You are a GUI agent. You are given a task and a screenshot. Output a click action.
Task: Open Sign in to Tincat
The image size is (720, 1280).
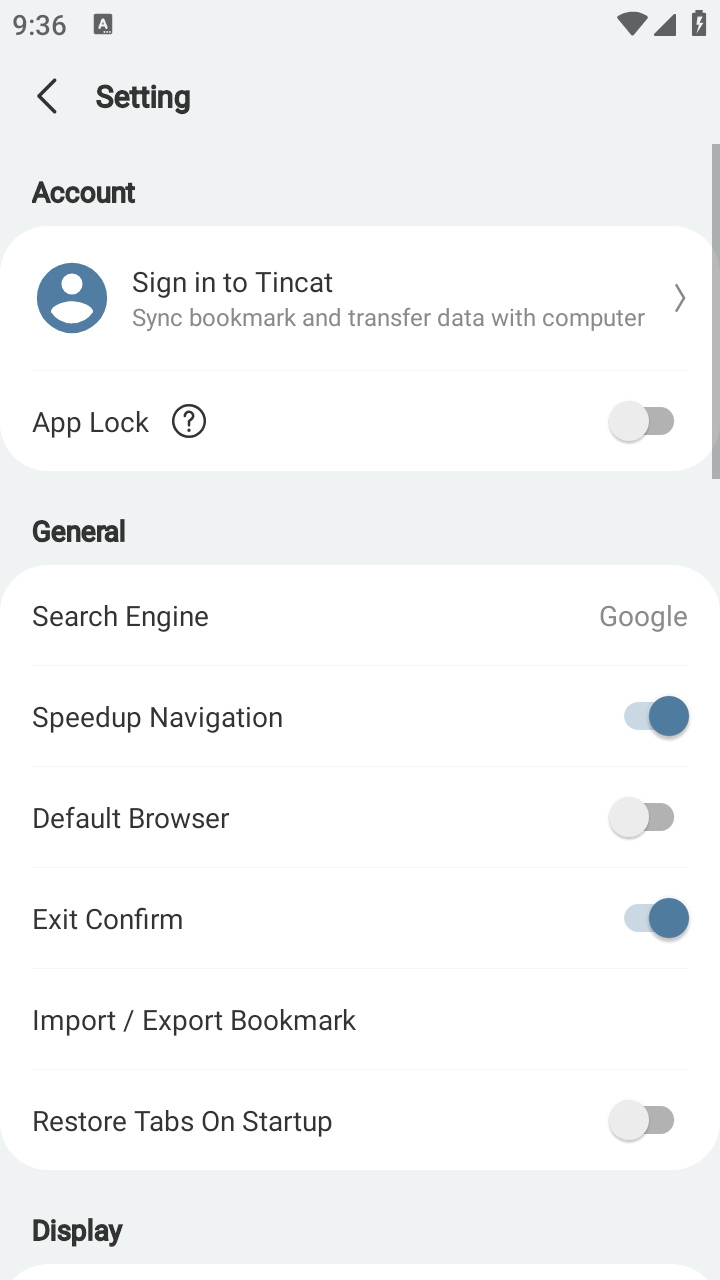360,298
